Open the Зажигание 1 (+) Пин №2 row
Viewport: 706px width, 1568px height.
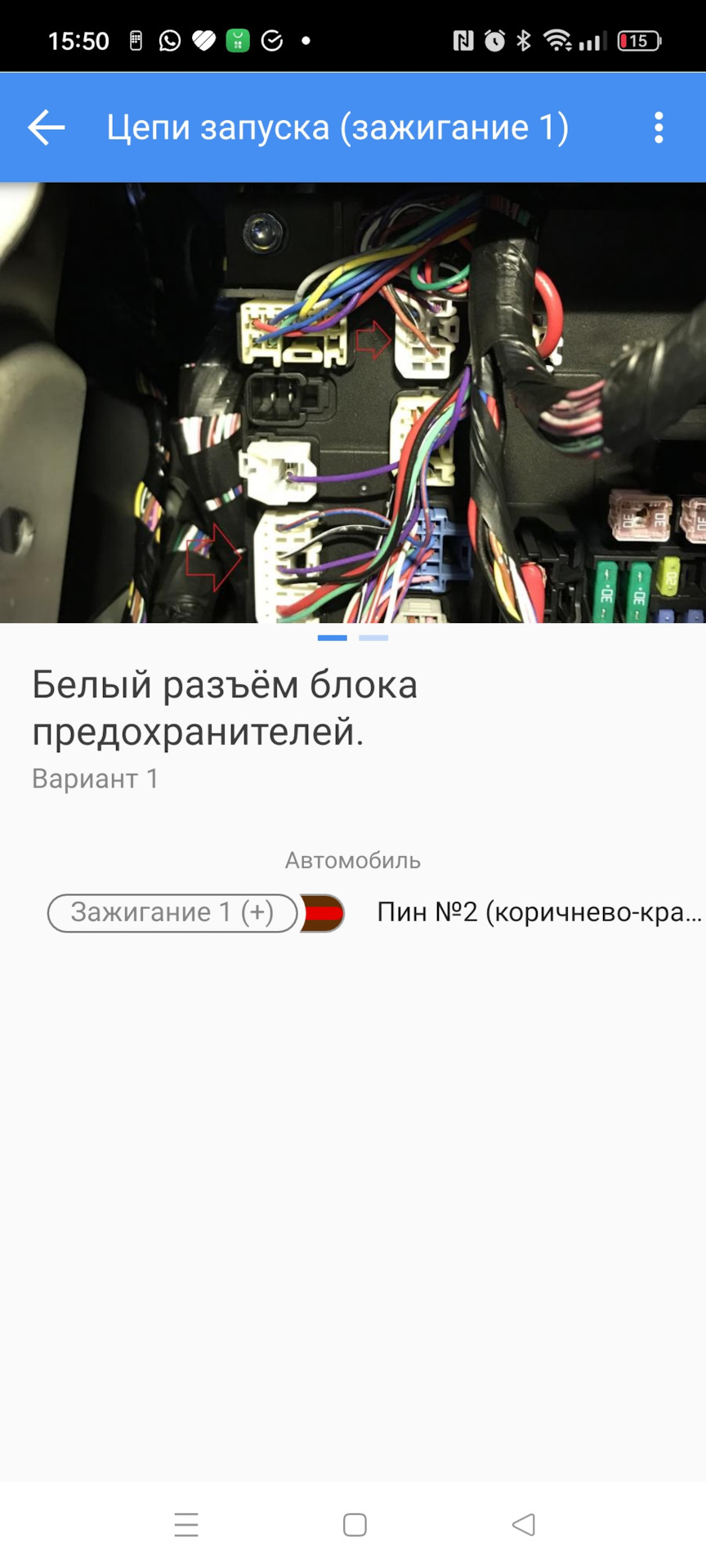click(x=376, y=912)
